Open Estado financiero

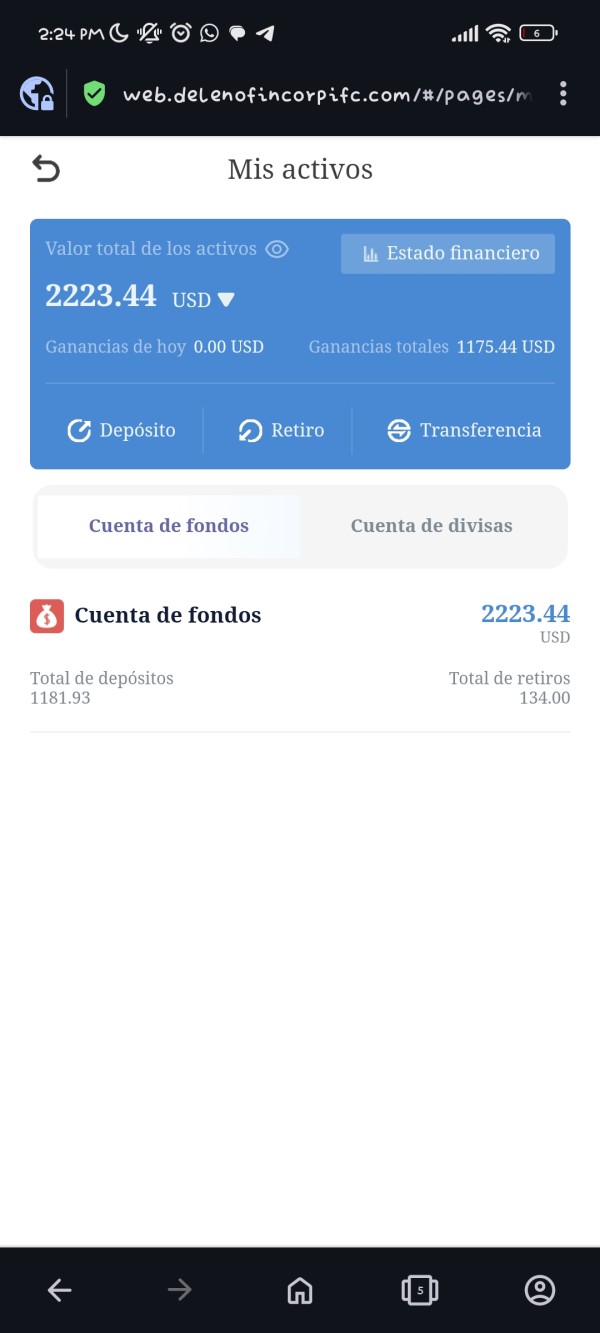click(448, 254)
